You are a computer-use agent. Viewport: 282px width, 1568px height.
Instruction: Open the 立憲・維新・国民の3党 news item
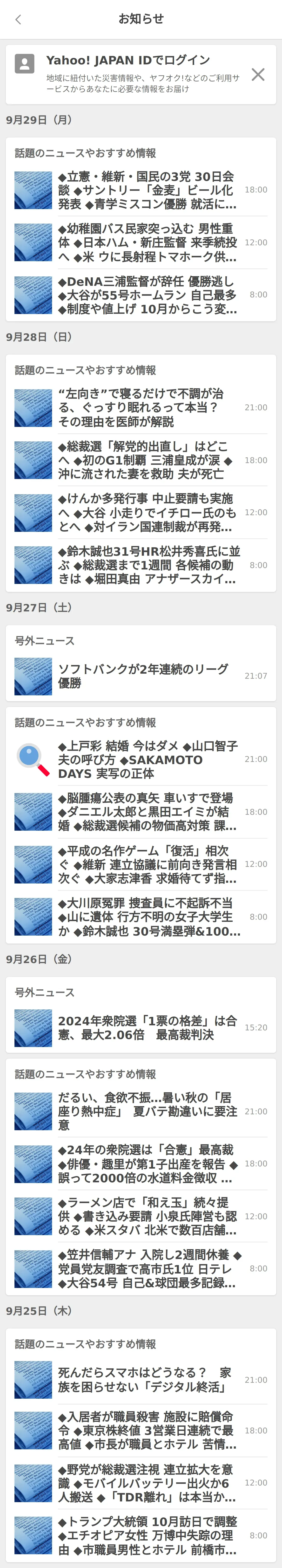(146, 190)
